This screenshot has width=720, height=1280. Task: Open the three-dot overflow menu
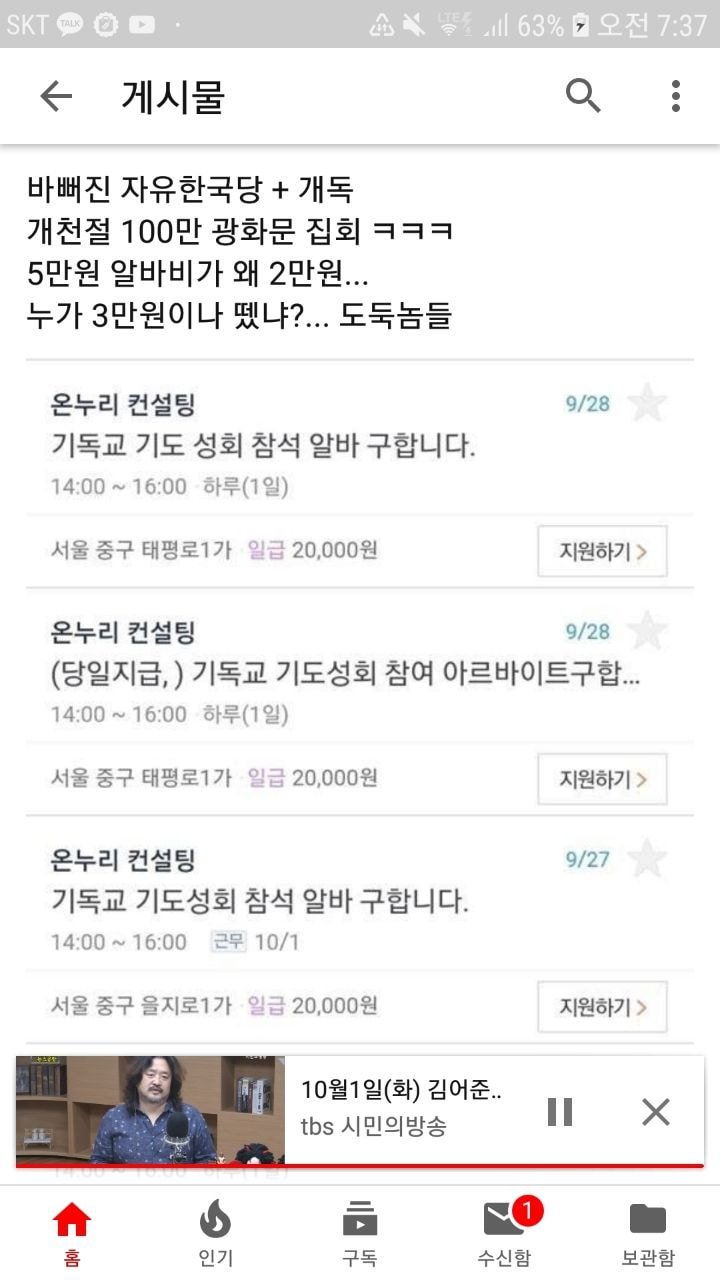tap(676, 96)
